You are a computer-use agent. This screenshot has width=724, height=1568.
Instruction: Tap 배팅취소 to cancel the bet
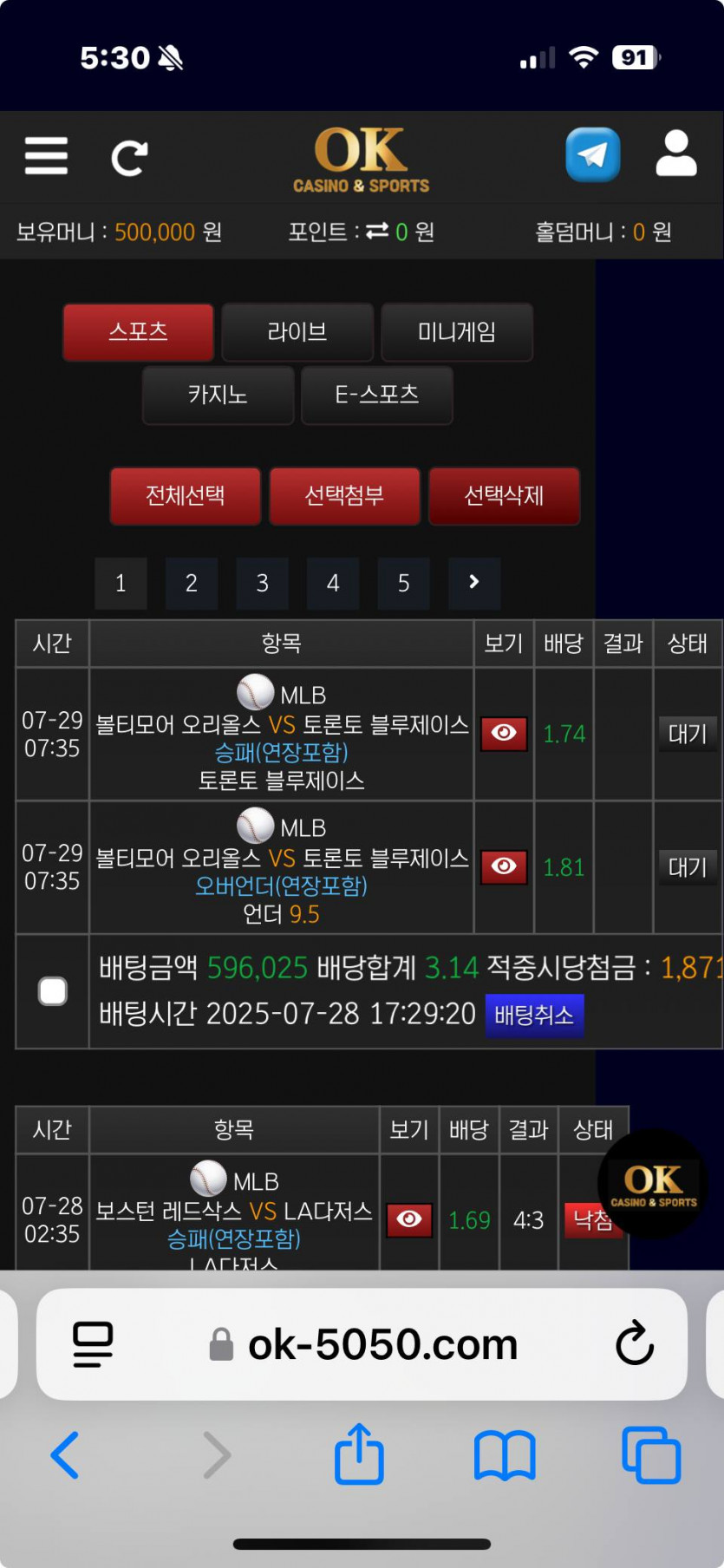click(534, 1015)
